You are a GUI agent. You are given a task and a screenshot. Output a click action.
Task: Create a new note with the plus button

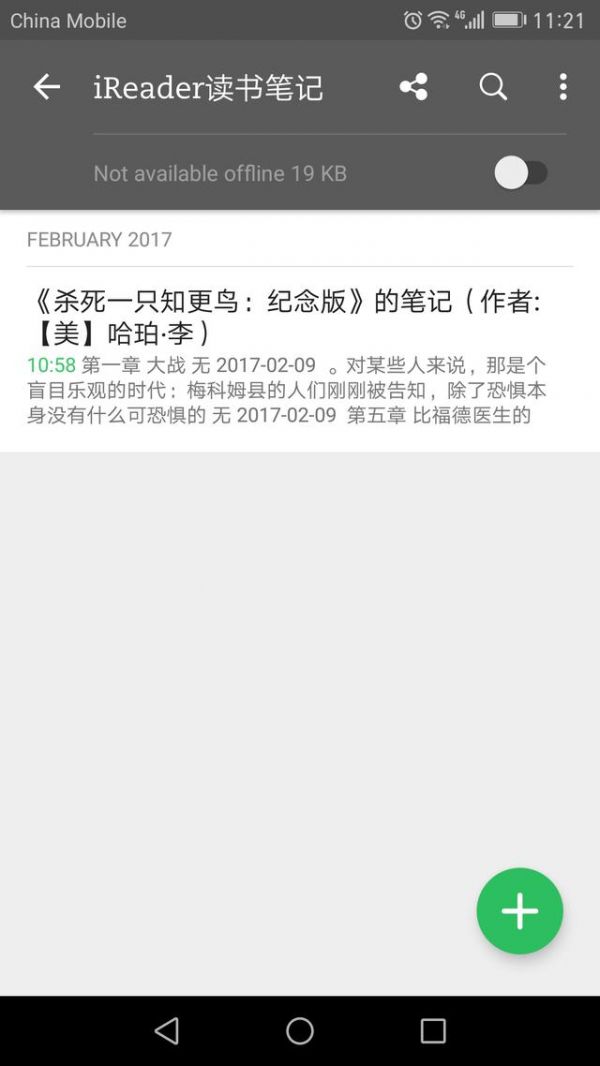coord(520,911)
